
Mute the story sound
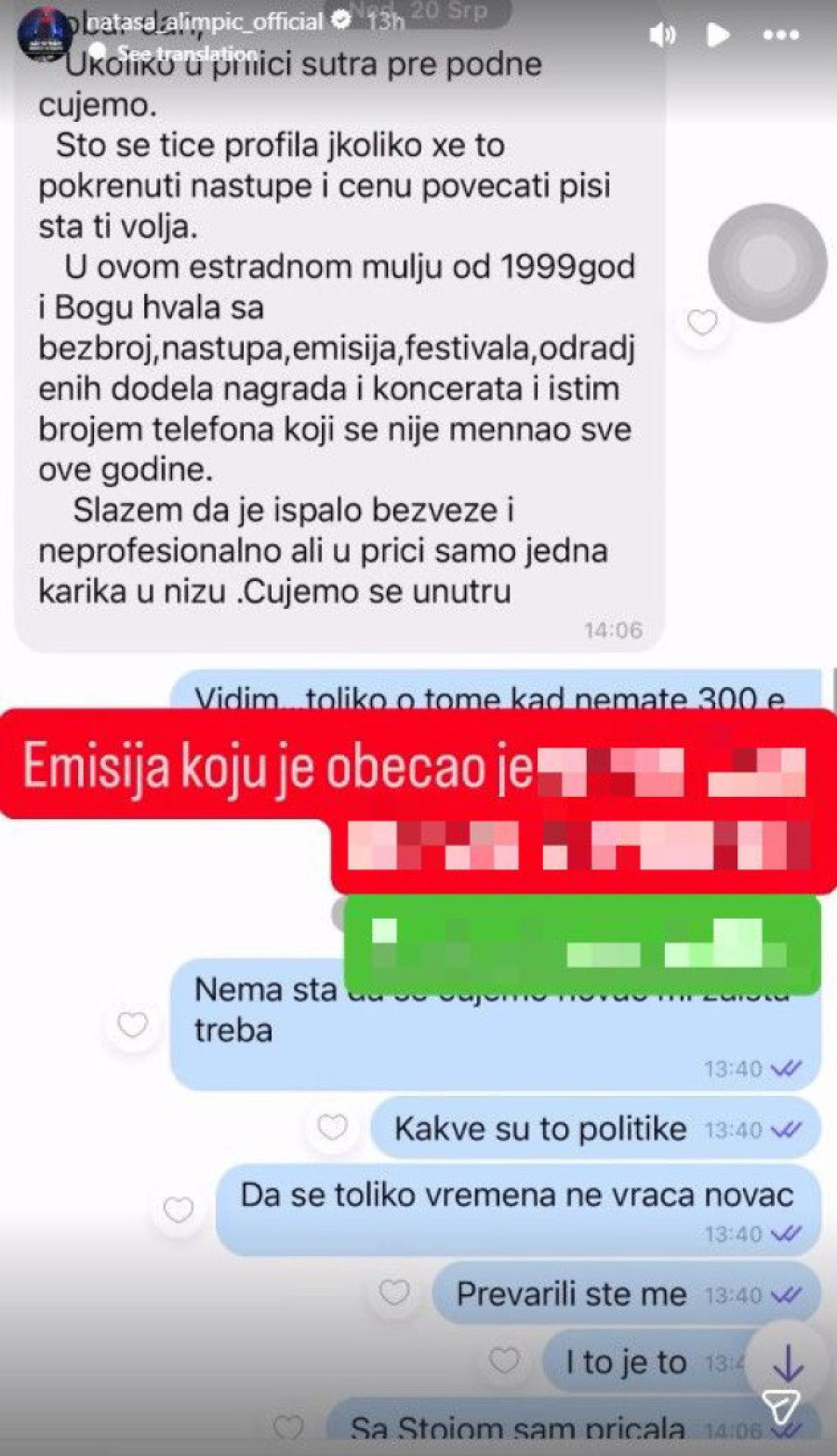click(662, 35)
